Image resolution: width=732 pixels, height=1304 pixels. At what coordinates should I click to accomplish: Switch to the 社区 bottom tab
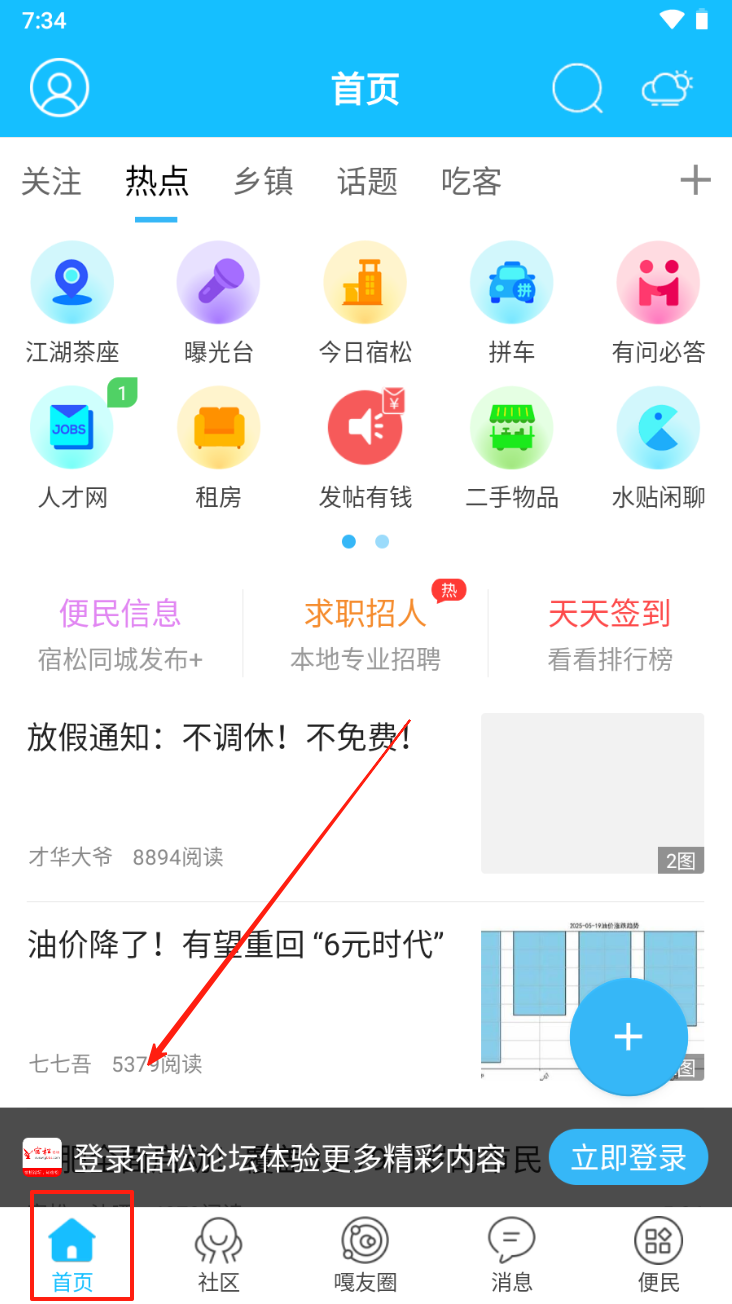(218, 1256)
